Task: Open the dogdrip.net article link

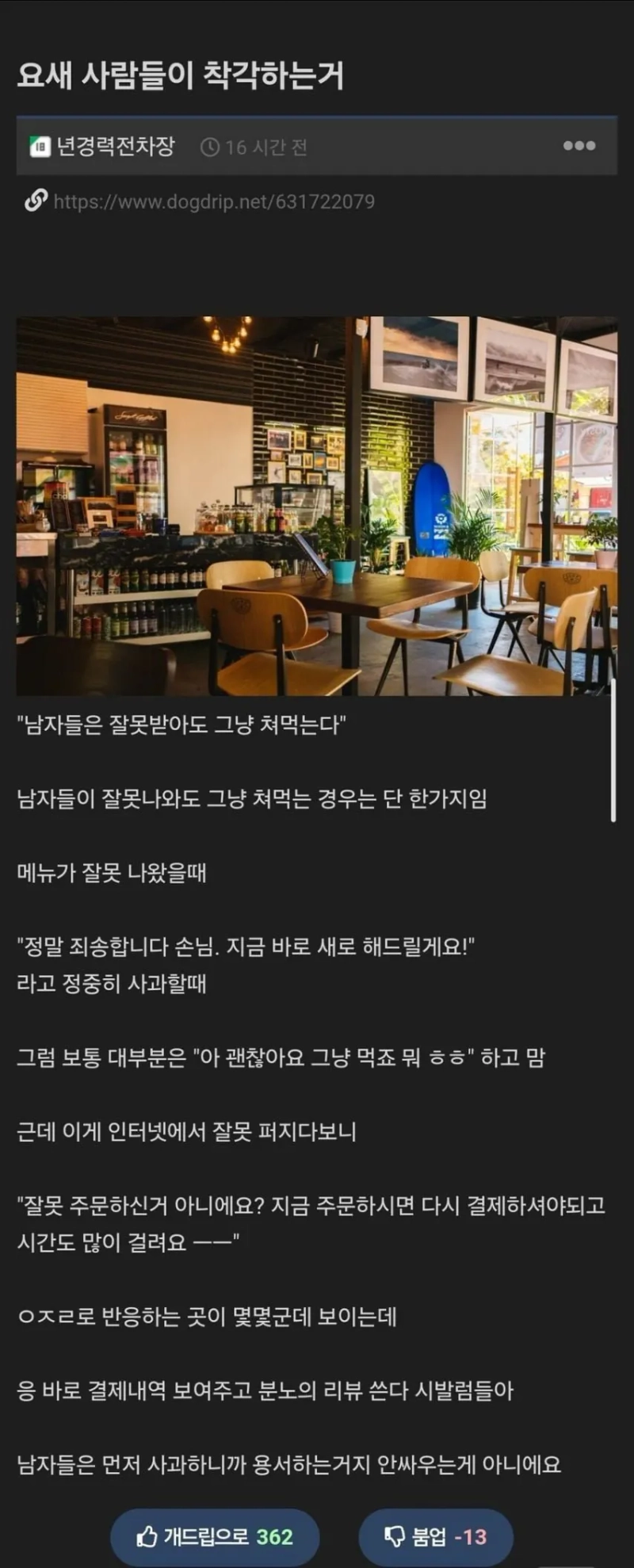Action: click(x=216, y=201)
